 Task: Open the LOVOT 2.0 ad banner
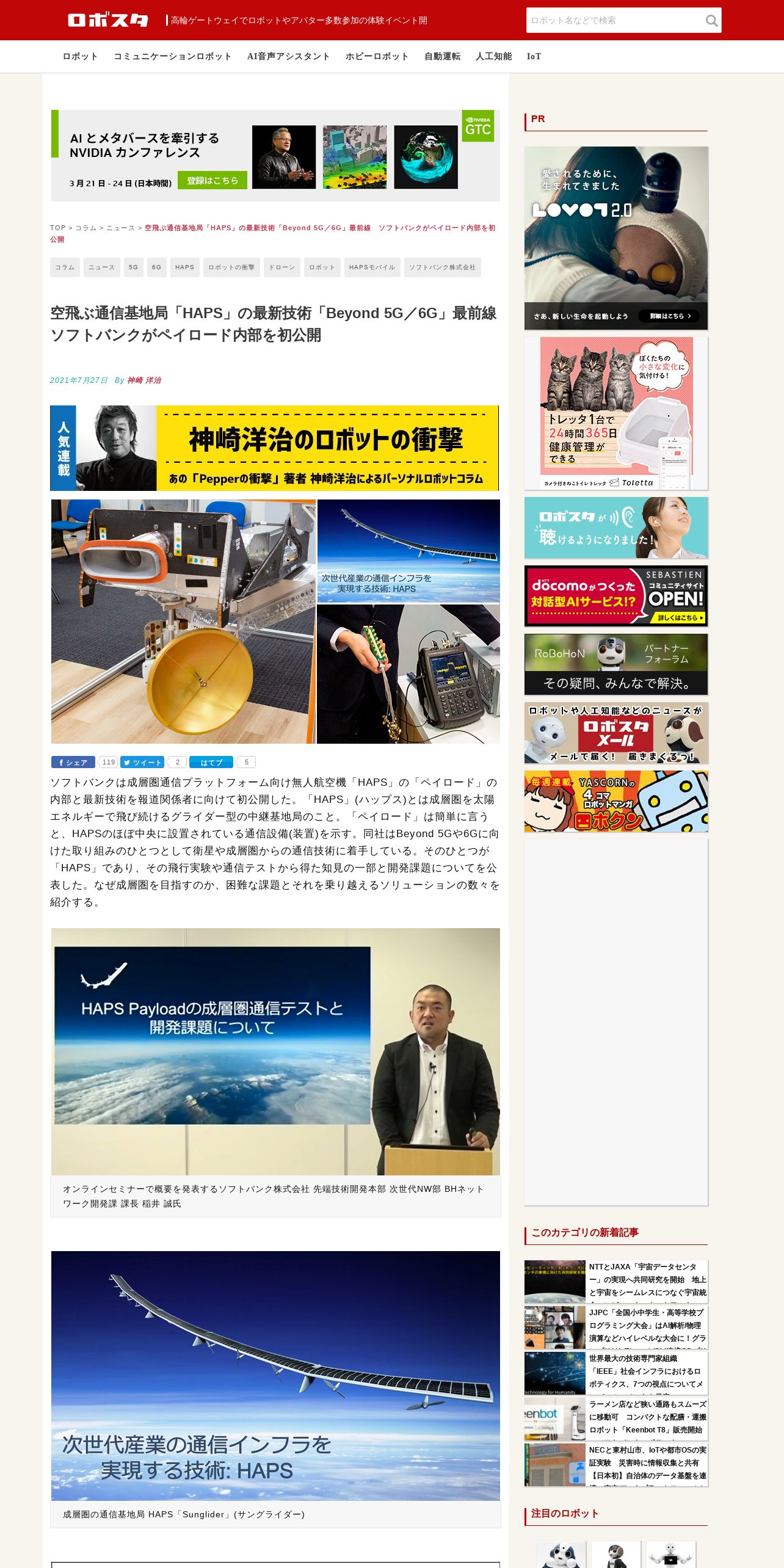[616, 238]
